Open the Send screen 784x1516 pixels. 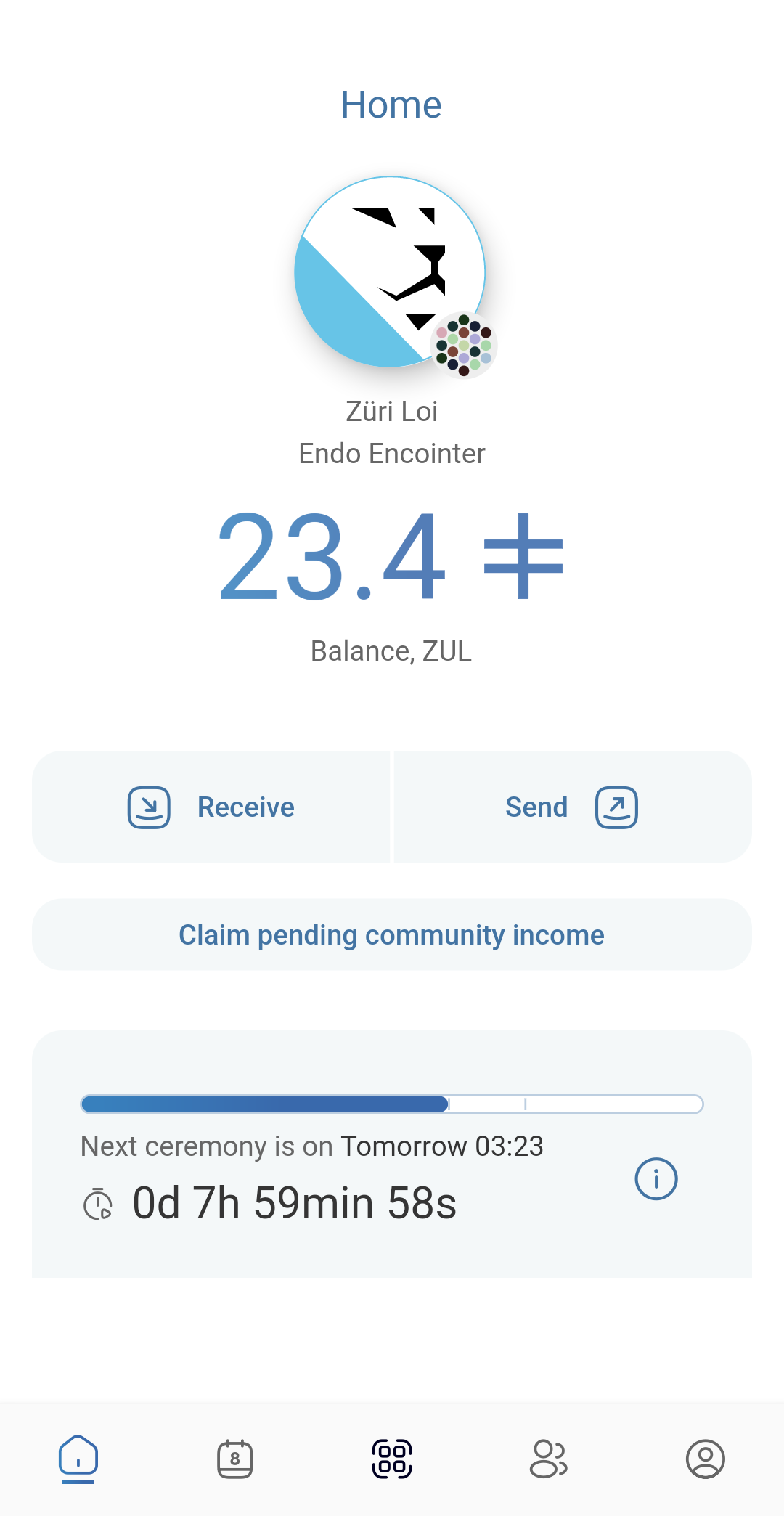click(573, 807)
